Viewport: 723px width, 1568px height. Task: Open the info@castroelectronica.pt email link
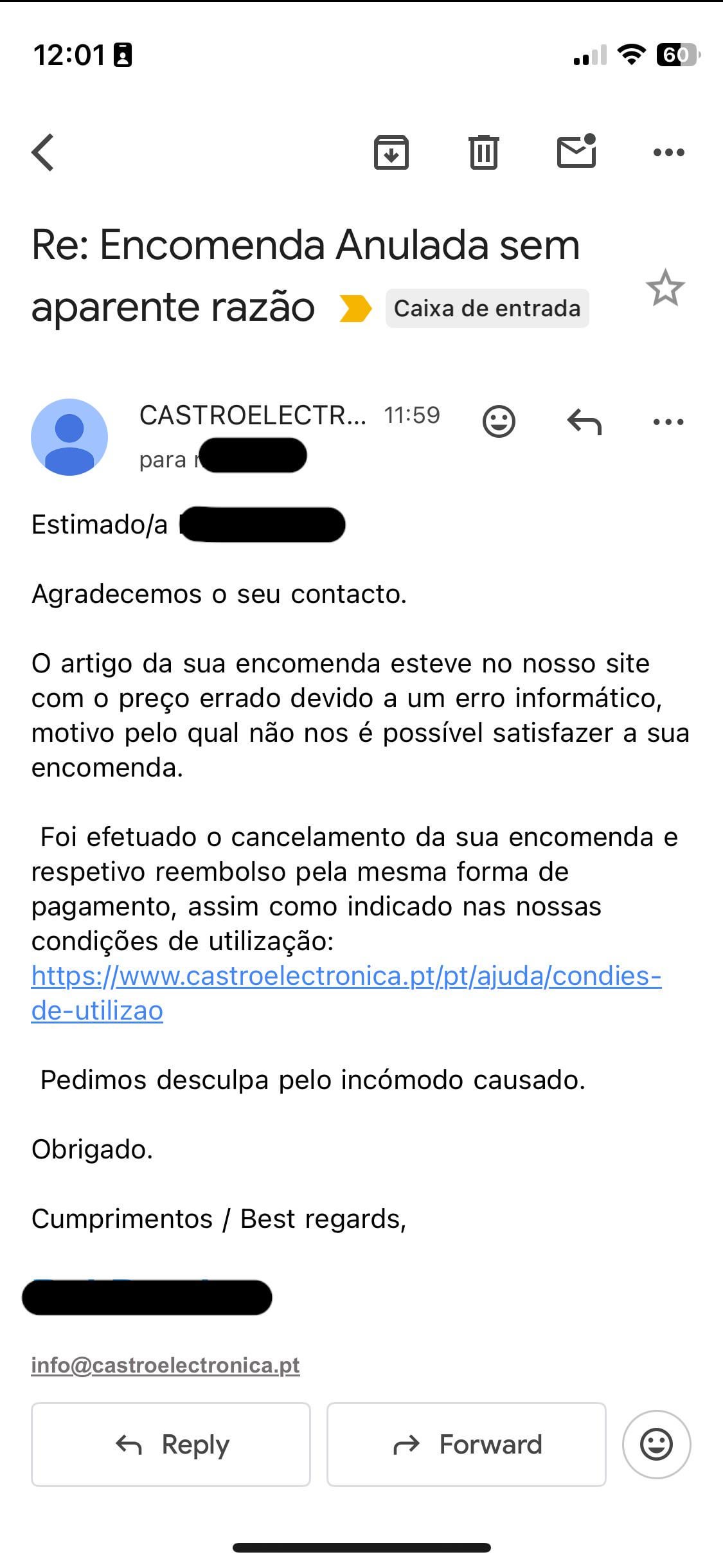click(165, 1365)
